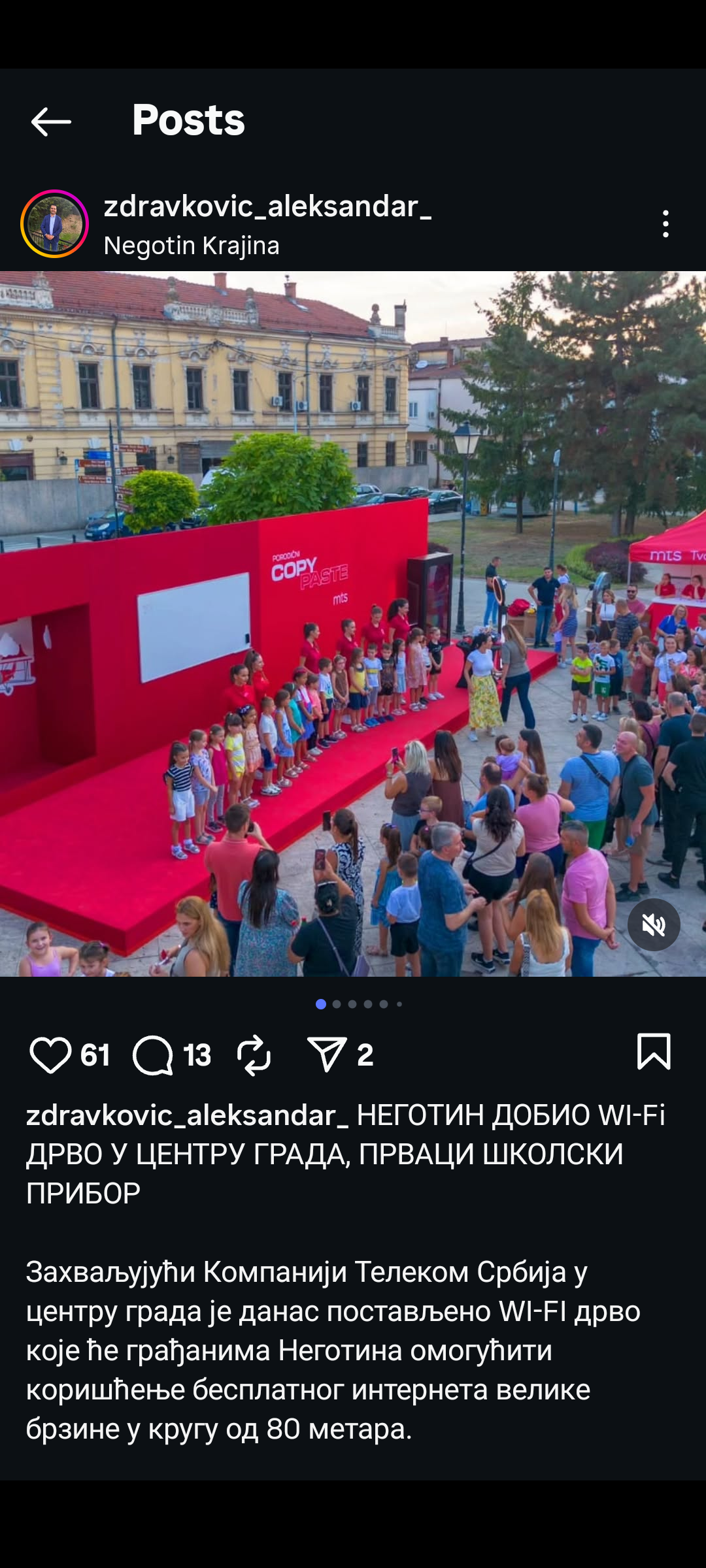Open Negotin Krajina location
This screenshot has height=1568, width=706.
pos(192,246)
